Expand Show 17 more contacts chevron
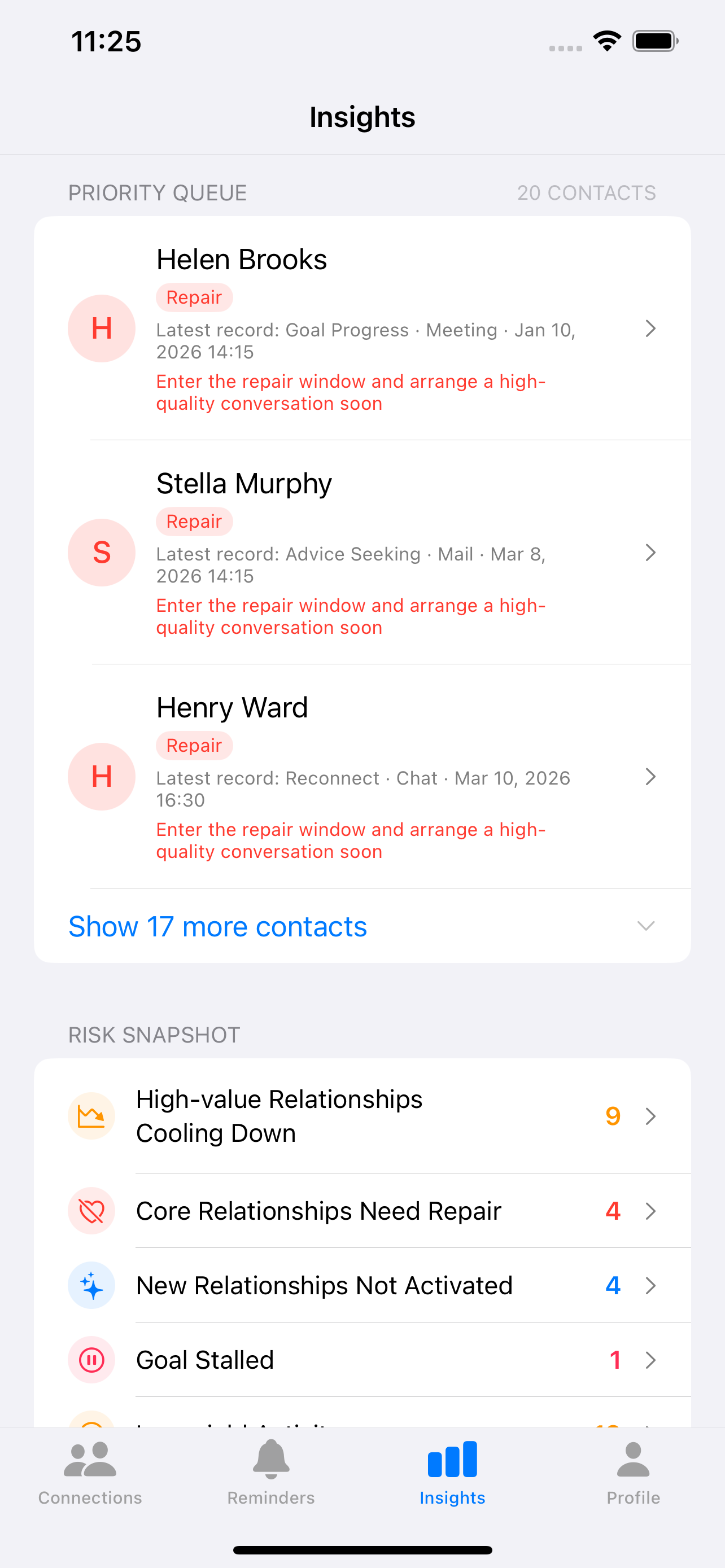This screenshot has width=725, height=1568. pyautogui.click(x=646, y=926)
